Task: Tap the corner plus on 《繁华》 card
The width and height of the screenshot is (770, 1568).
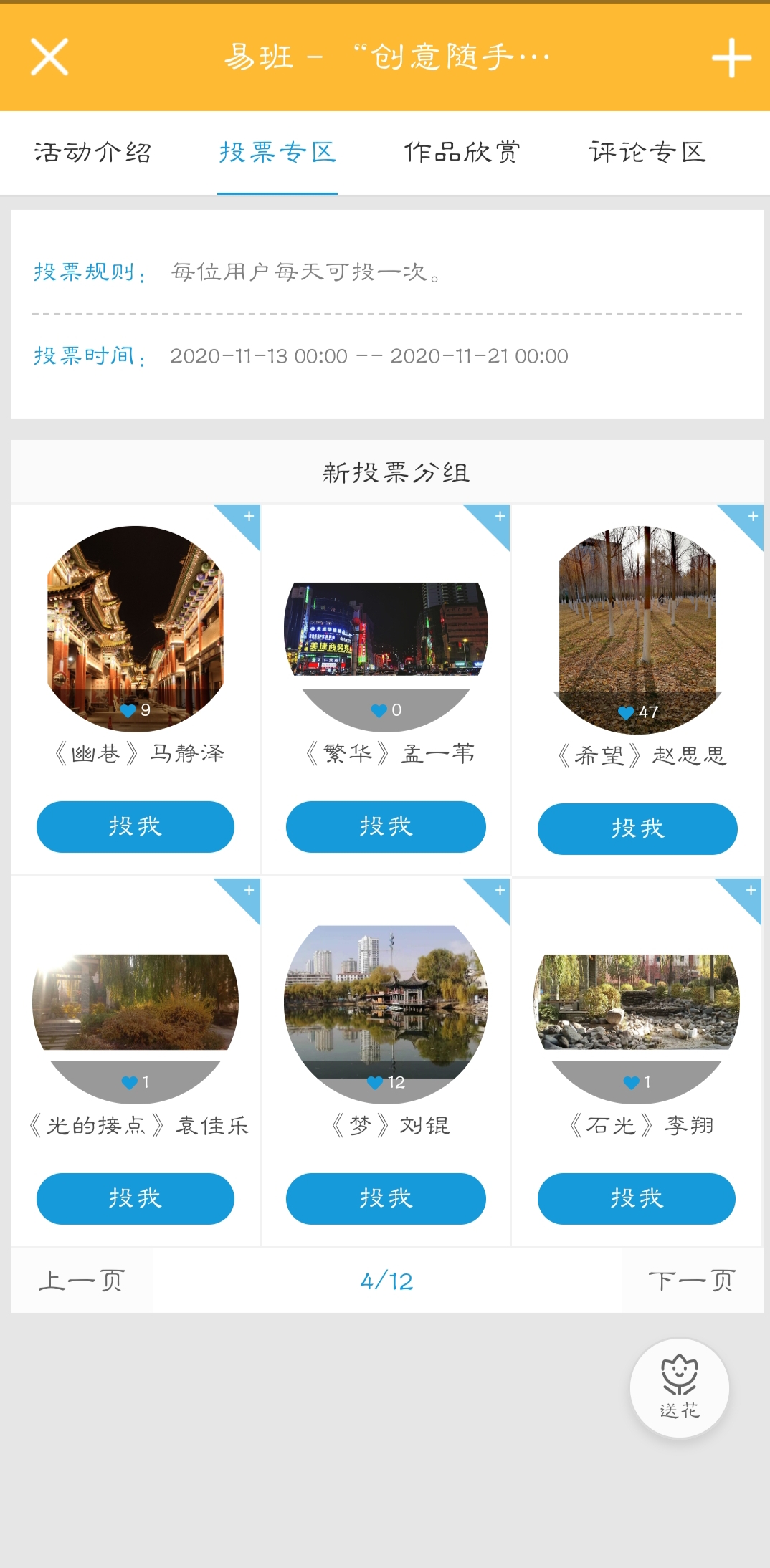Action: click(x=500, y=516)
